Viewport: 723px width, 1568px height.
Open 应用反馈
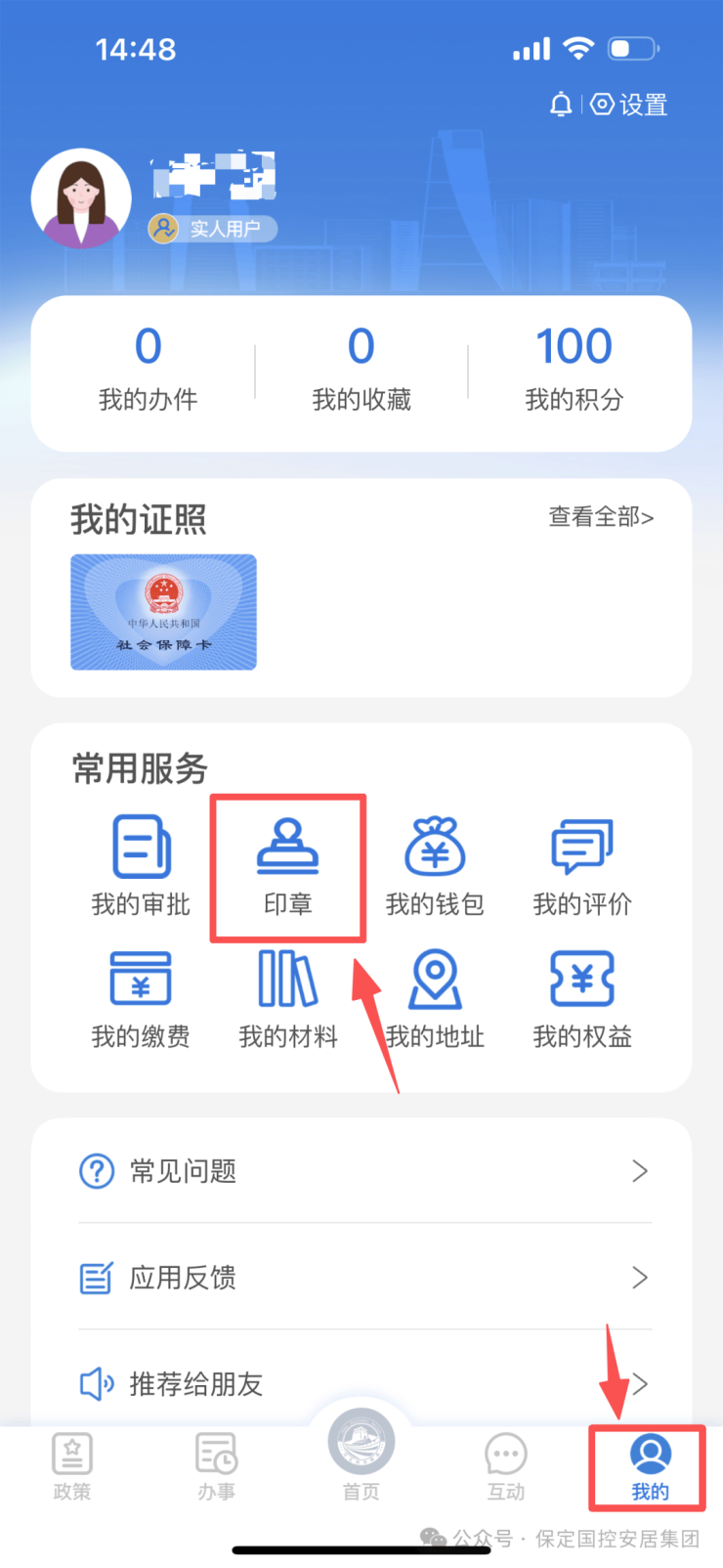[363, 1277]
